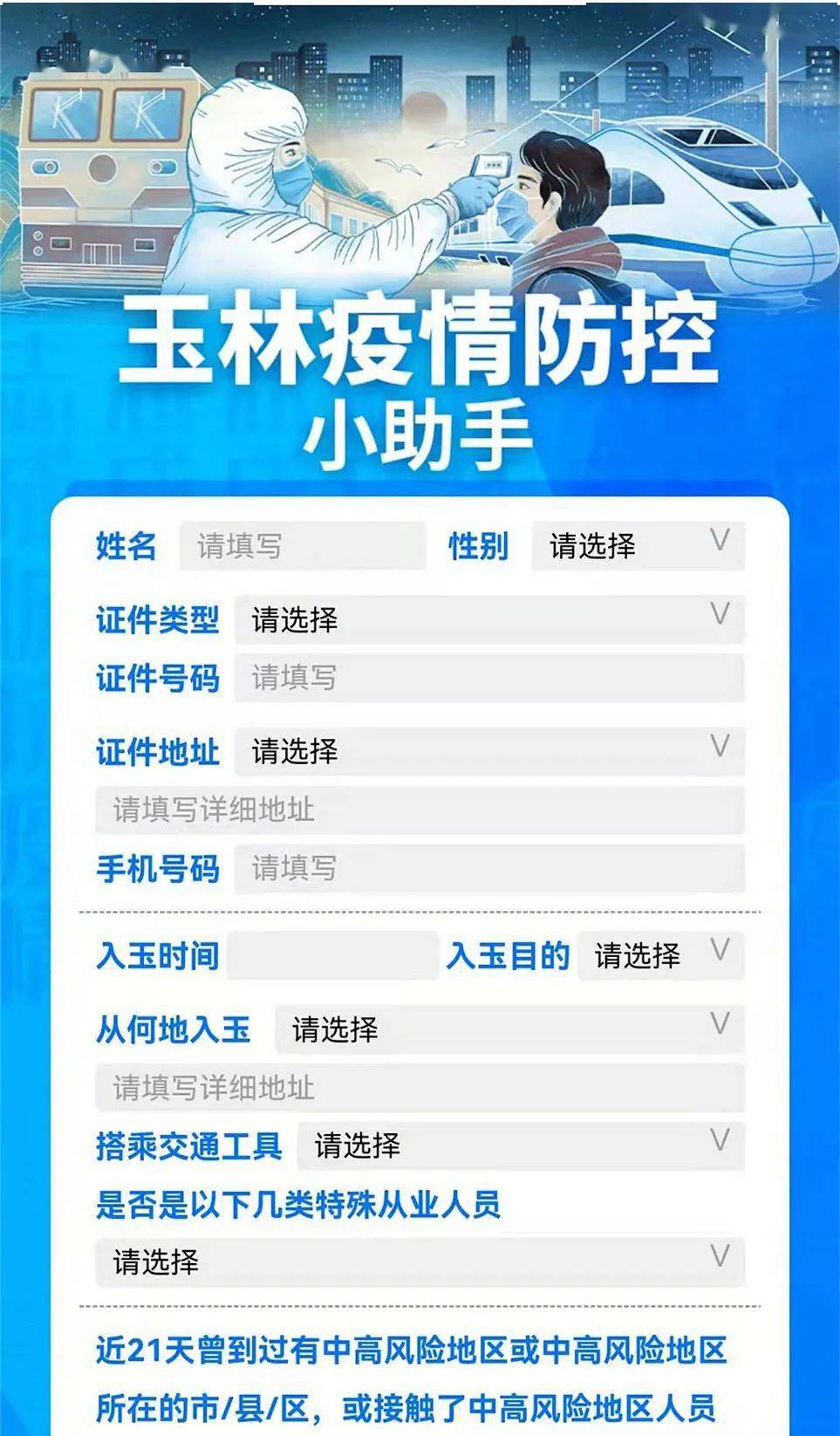Viewport: 840px width, 1436px height.
Task: Choose a 搭乘交通工具 transport option
Action: pyautogui.click(x=521, y=1145)
